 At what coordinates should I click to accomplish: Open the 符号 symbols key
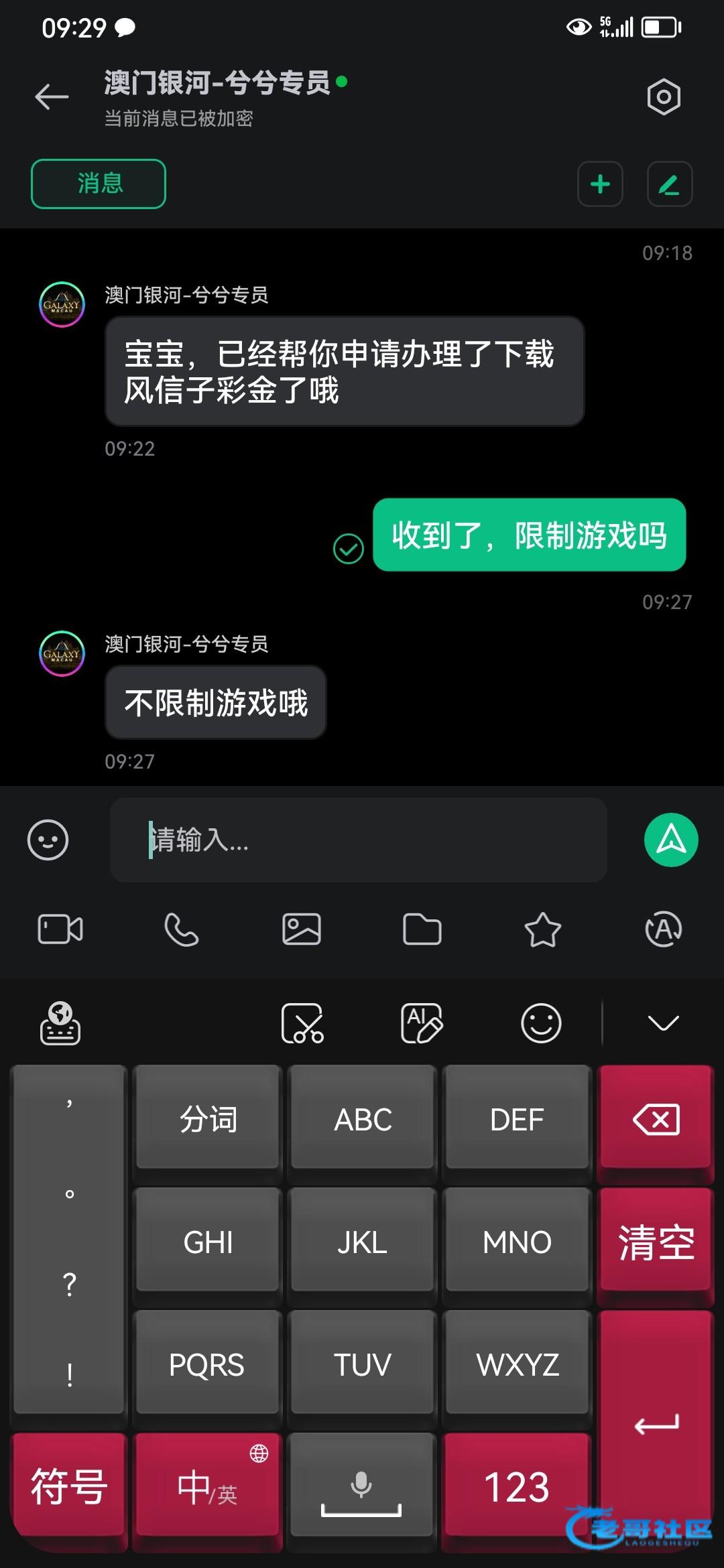(x=70, y=1487)
